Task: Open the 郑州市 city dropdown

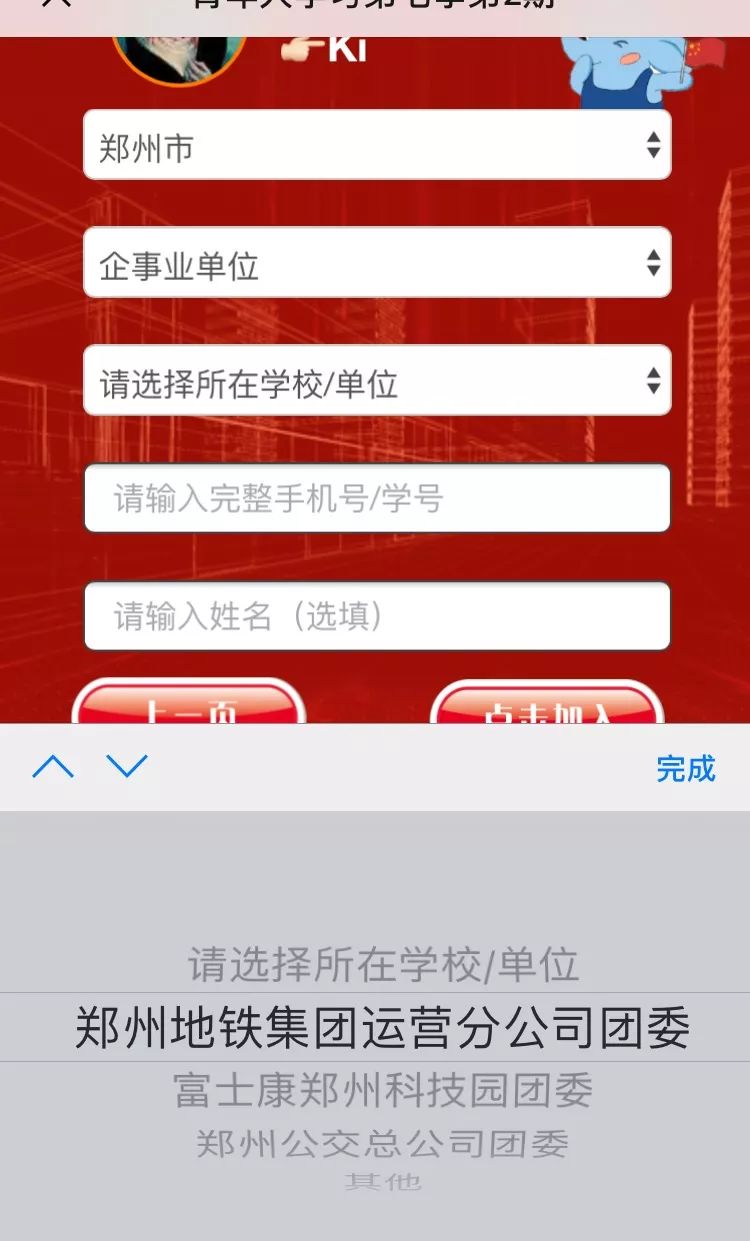Action: [x=376, y=146]
